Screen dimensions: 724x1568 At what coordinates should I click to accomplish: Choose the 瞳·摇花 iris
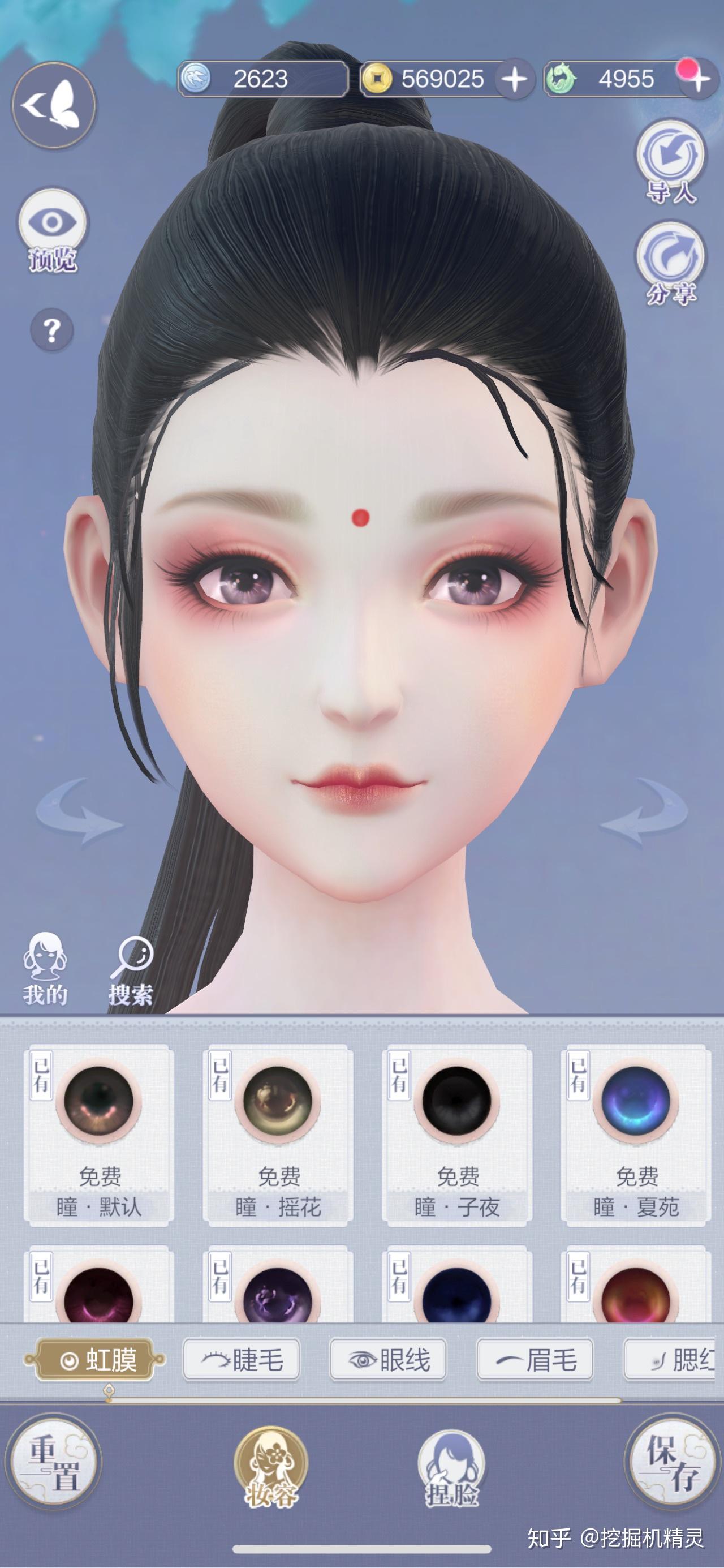click(278, 1132)
